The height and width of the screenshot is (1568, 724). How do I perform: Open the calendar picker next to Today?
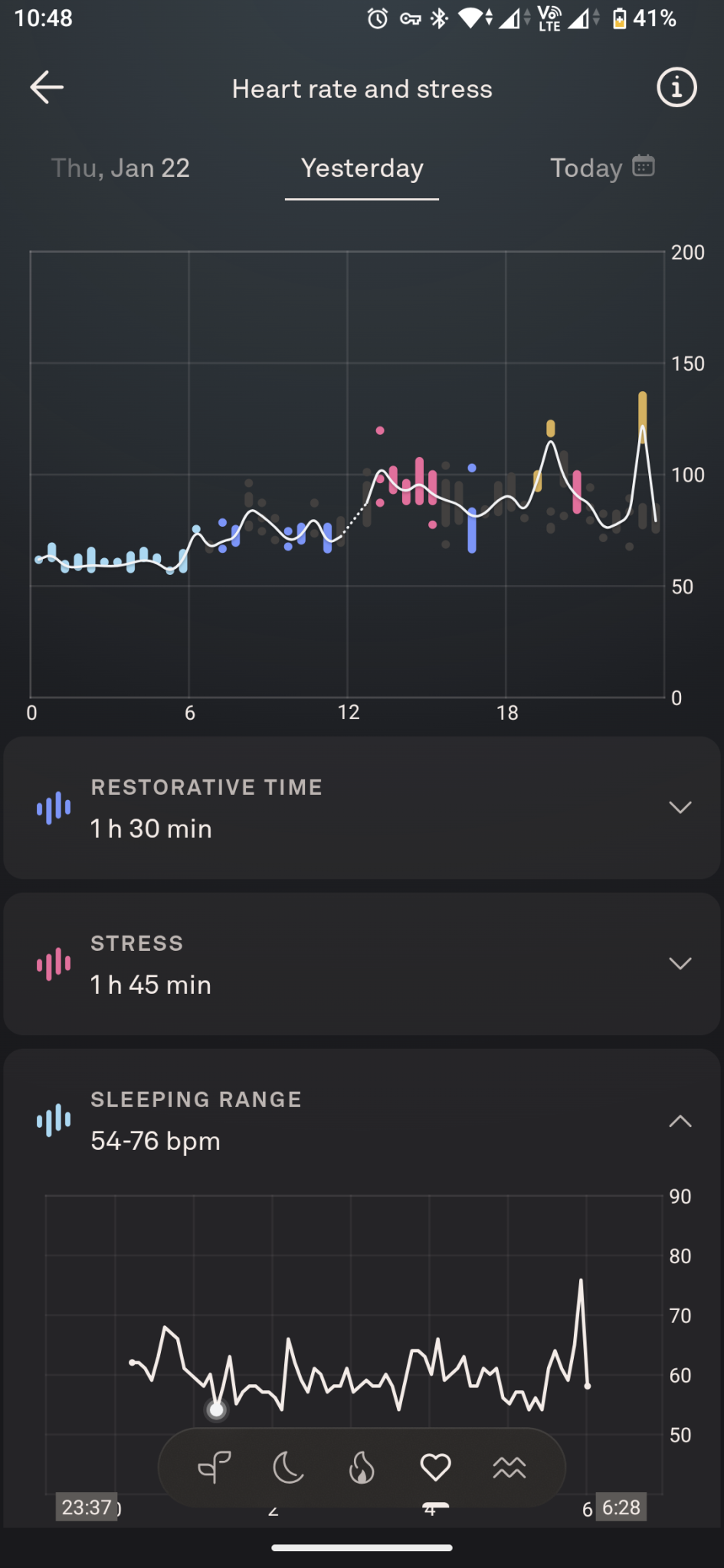point(645,164)
